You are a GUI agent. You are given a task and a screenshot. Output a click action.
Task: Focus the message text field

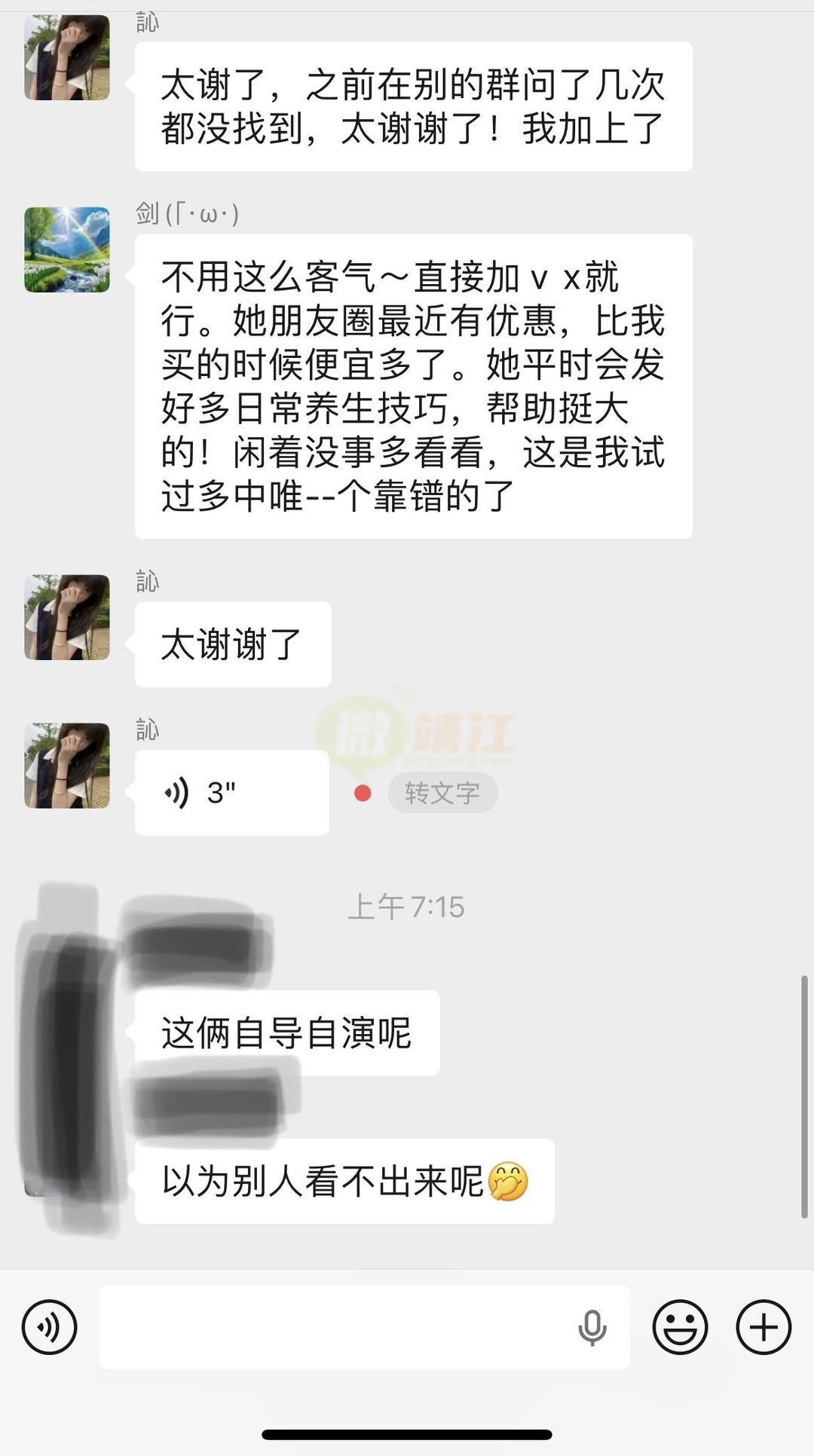click(332, 1327)
